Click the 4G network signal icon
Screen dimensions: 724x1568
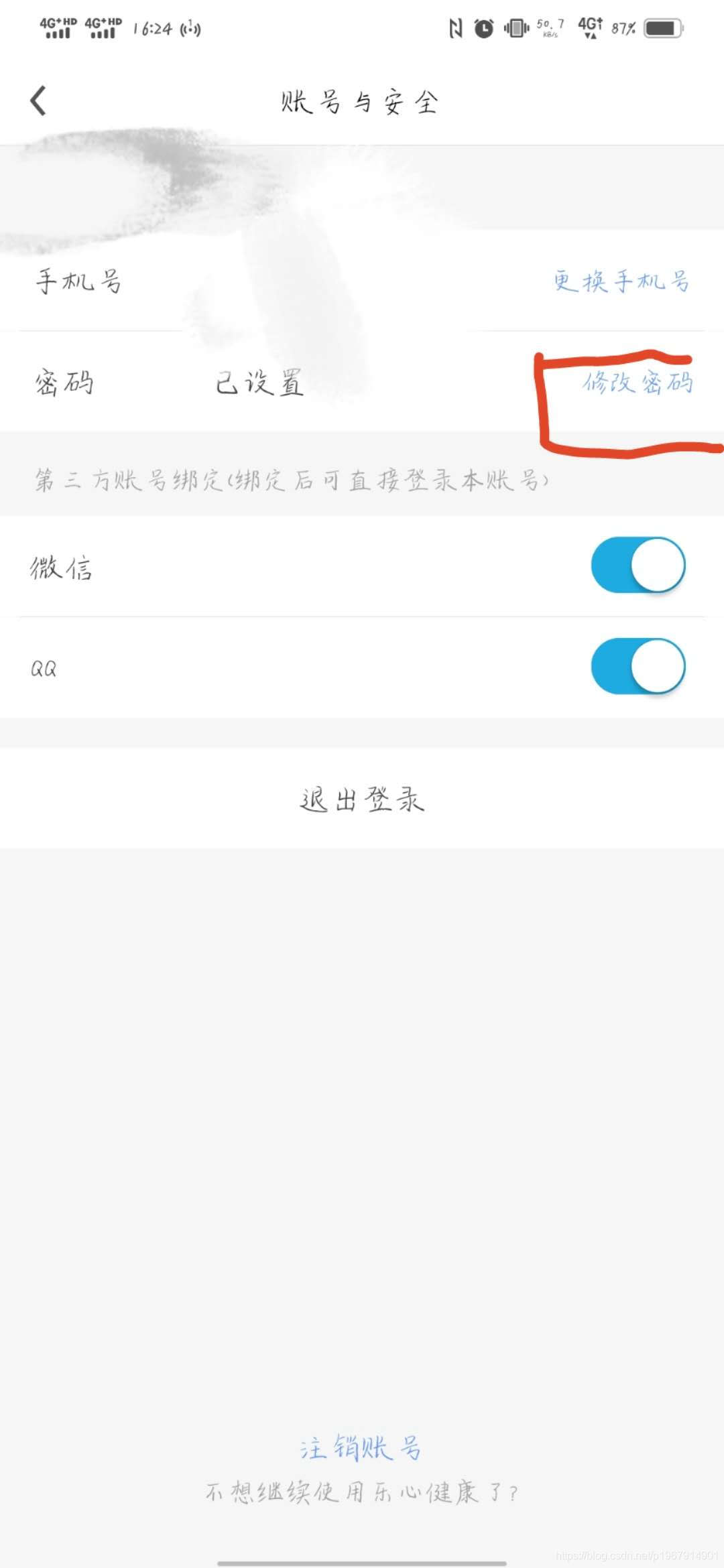[x=589, y=27]
